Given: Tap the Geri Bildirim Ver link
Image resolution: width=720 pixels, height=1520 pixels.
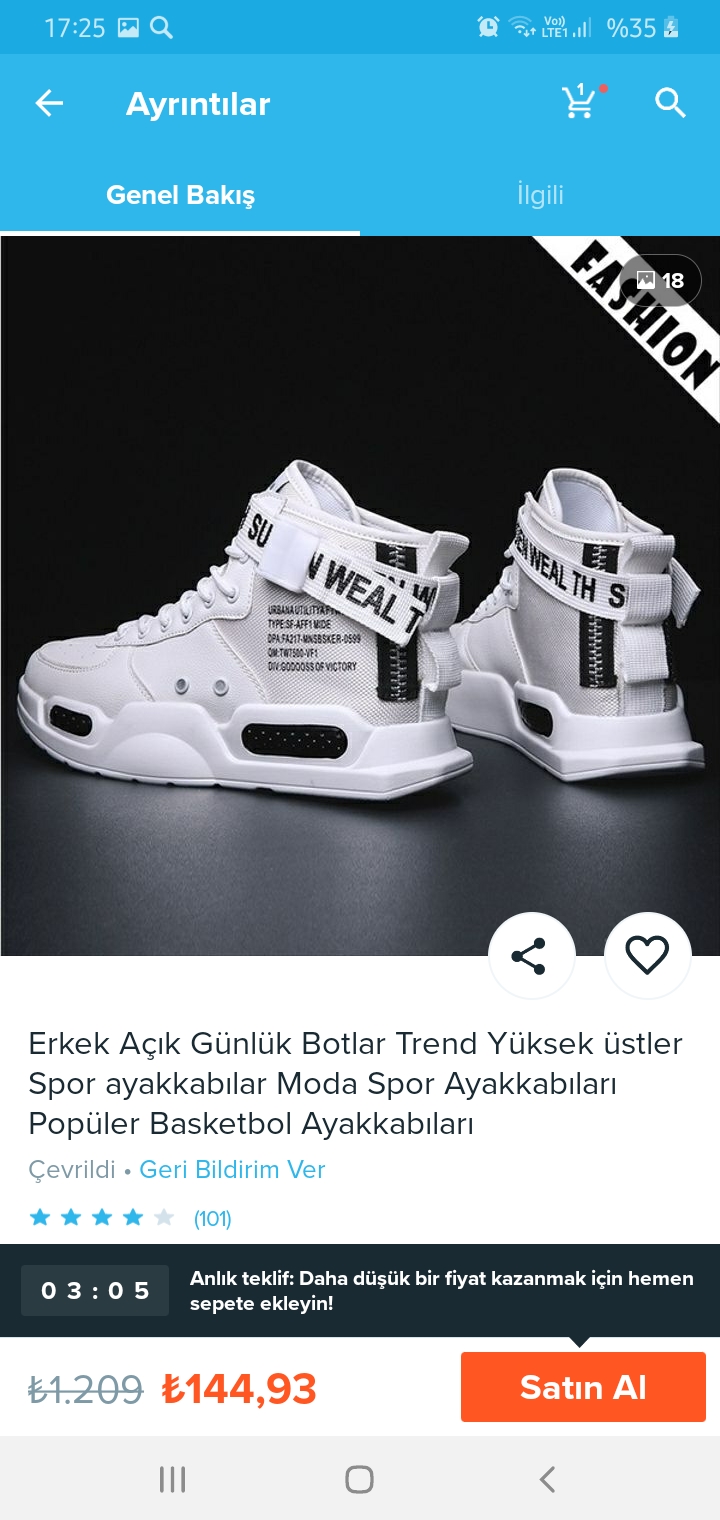Looking at the screenshot, I should tap(232, 1169).
